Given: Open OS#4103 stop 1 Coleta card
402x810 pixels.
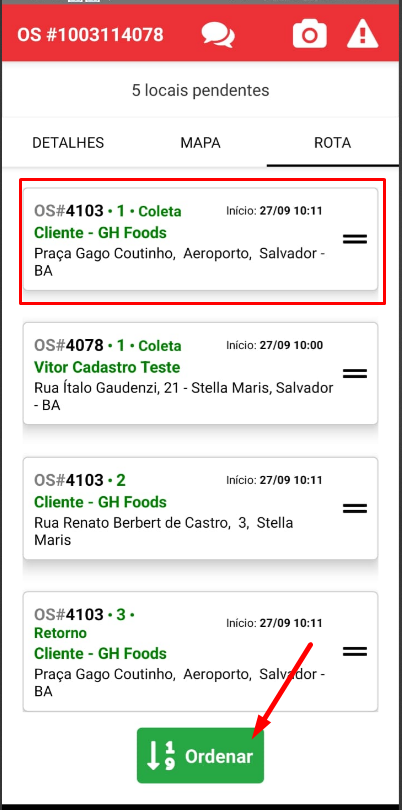Looking at the screenshot, I should [200, 241].
